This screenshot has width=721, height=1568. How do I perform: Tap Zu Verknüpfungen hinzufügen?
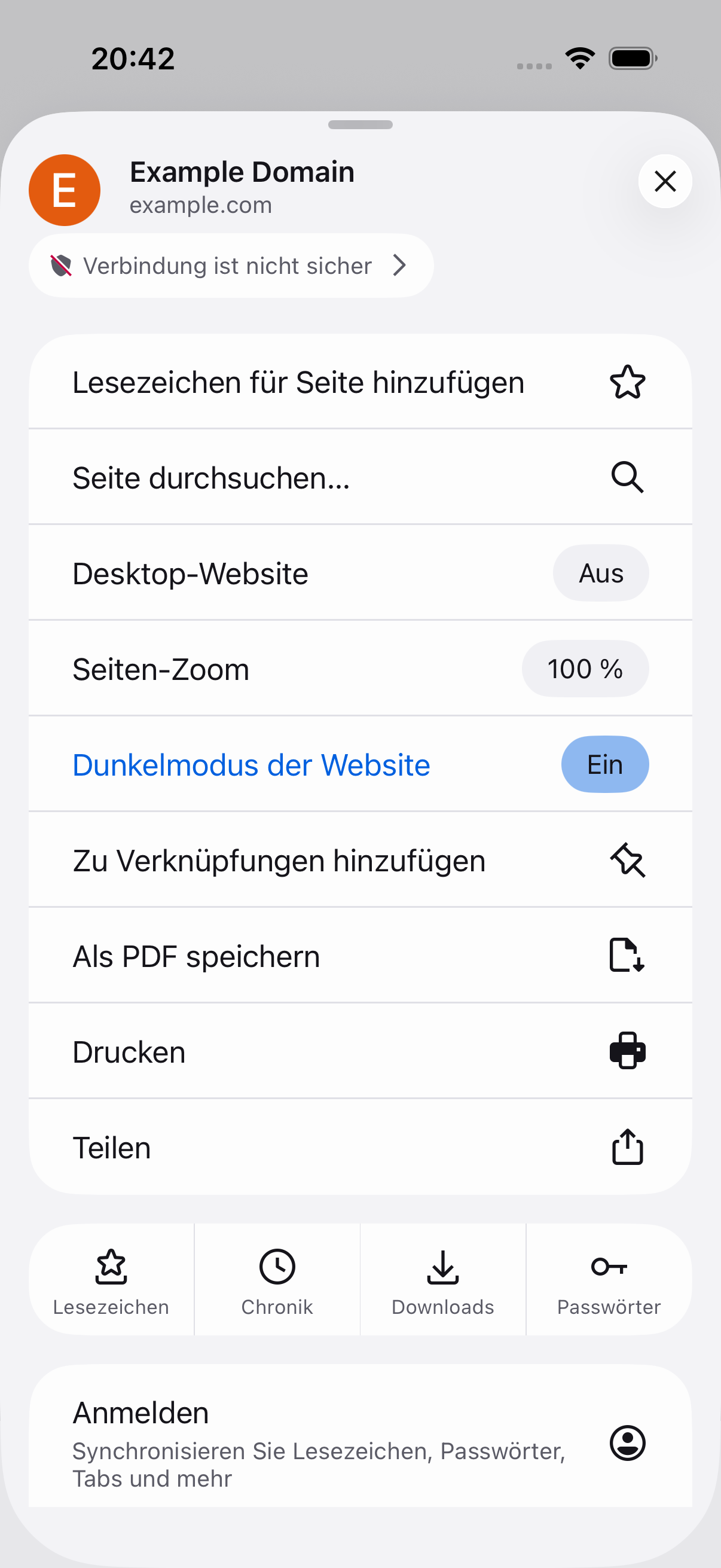pos(360,860)
